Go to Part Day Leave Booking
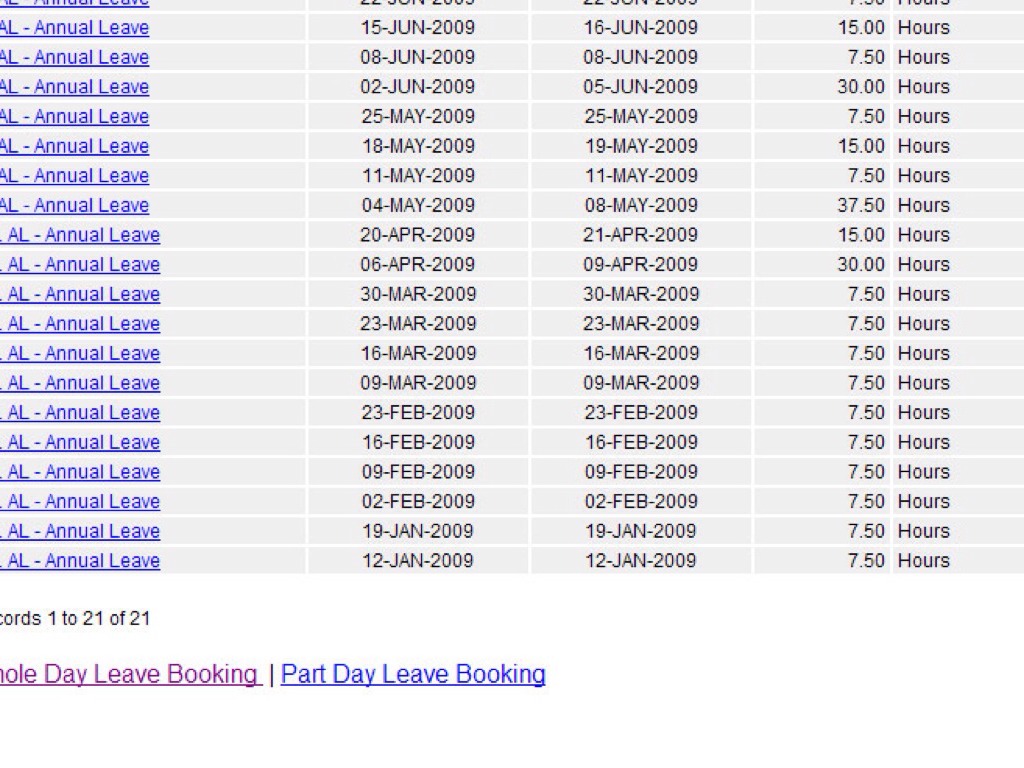 [413, 675]
